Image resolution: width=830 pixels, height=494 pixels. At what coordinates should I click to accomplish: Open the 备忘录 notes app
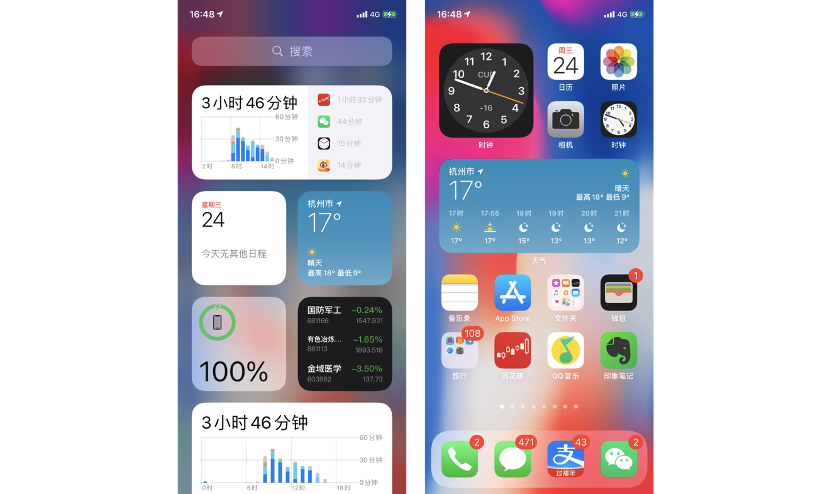click(459, 293)
